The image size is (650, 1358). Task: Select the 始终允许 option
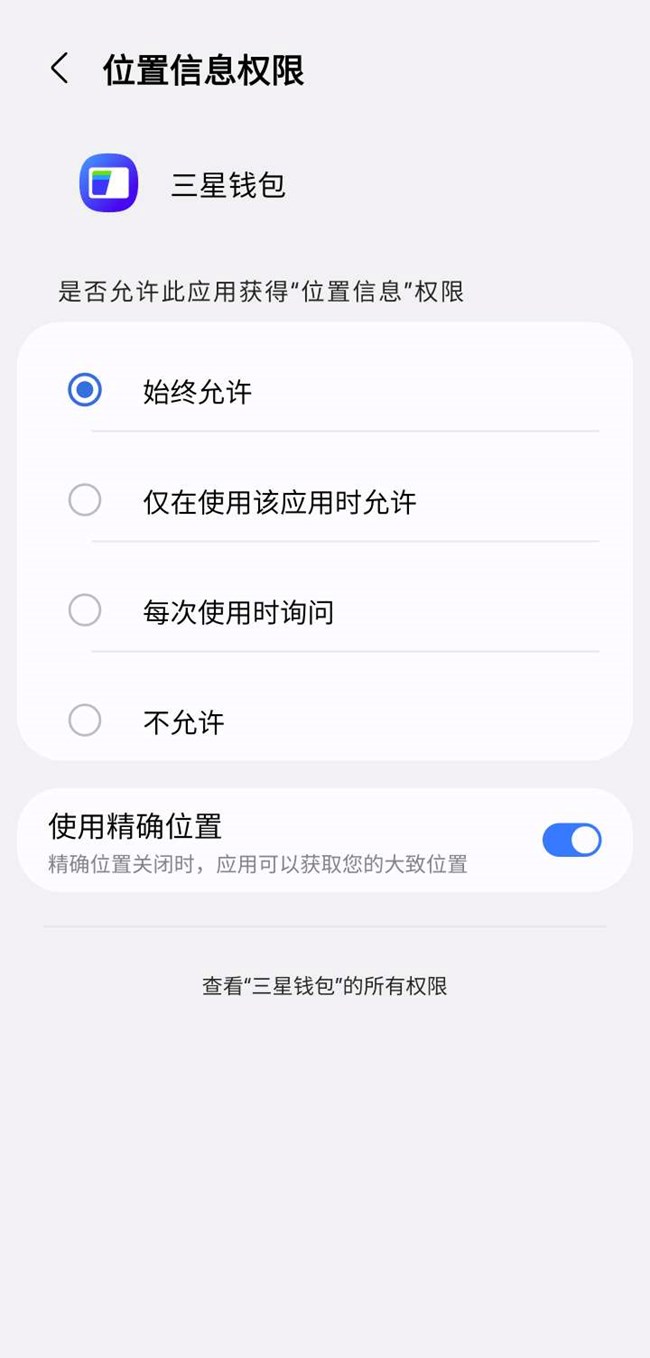[325, 390]
